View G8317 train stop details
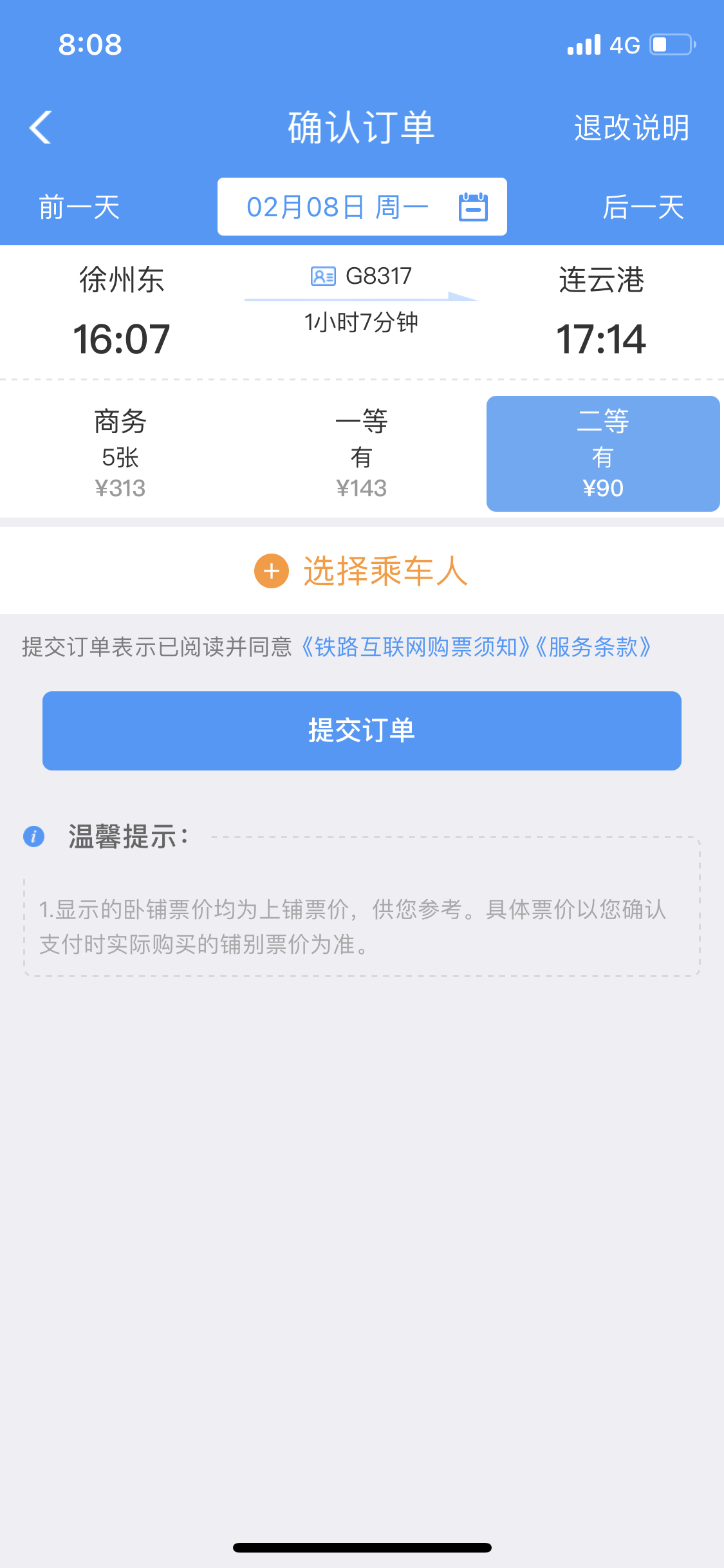The height and width of the screenshot is (1568, 724). tap(361, 277)
